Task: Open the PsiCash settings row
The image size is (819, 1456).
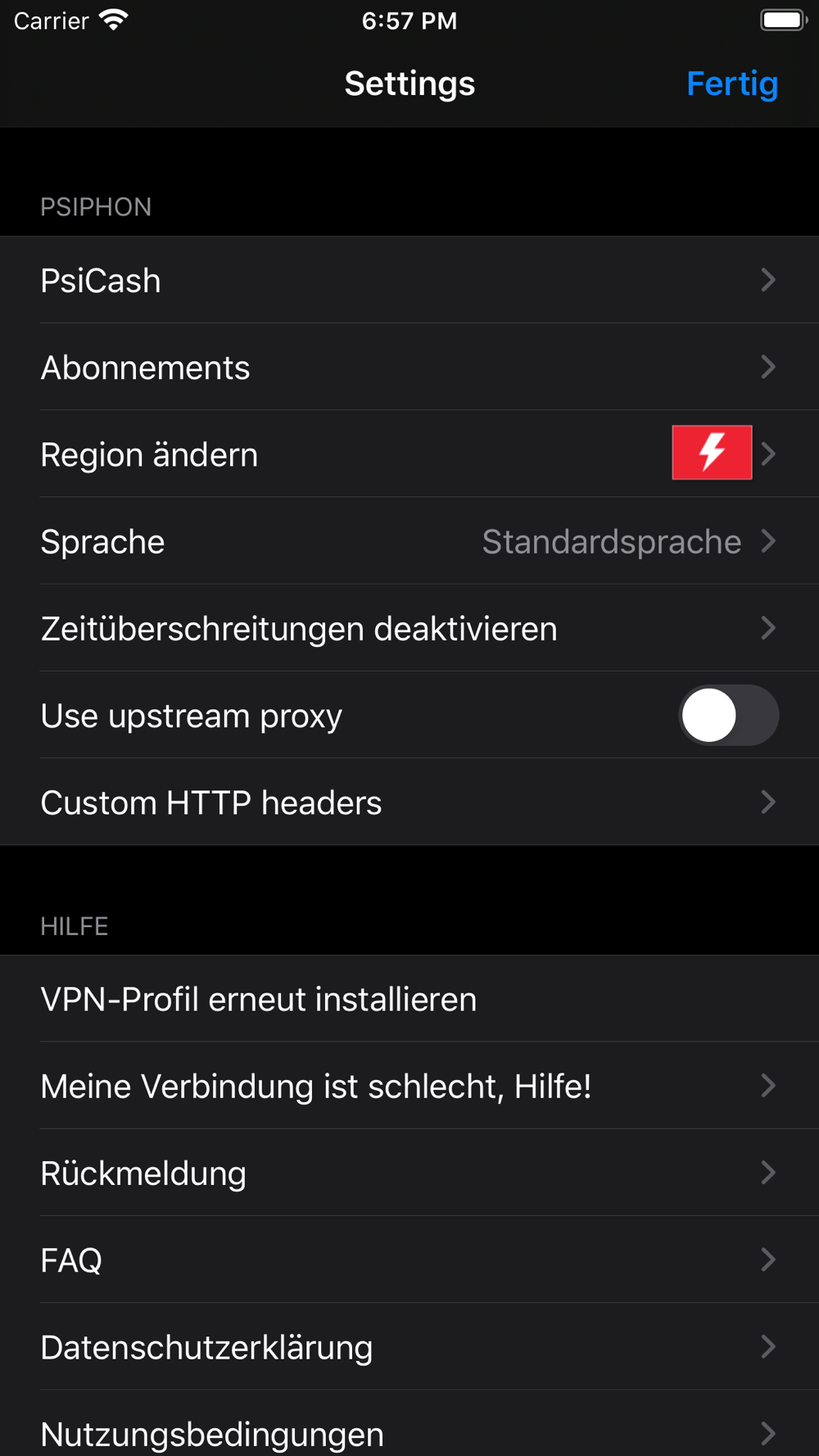Action: (x=409, y=280)
